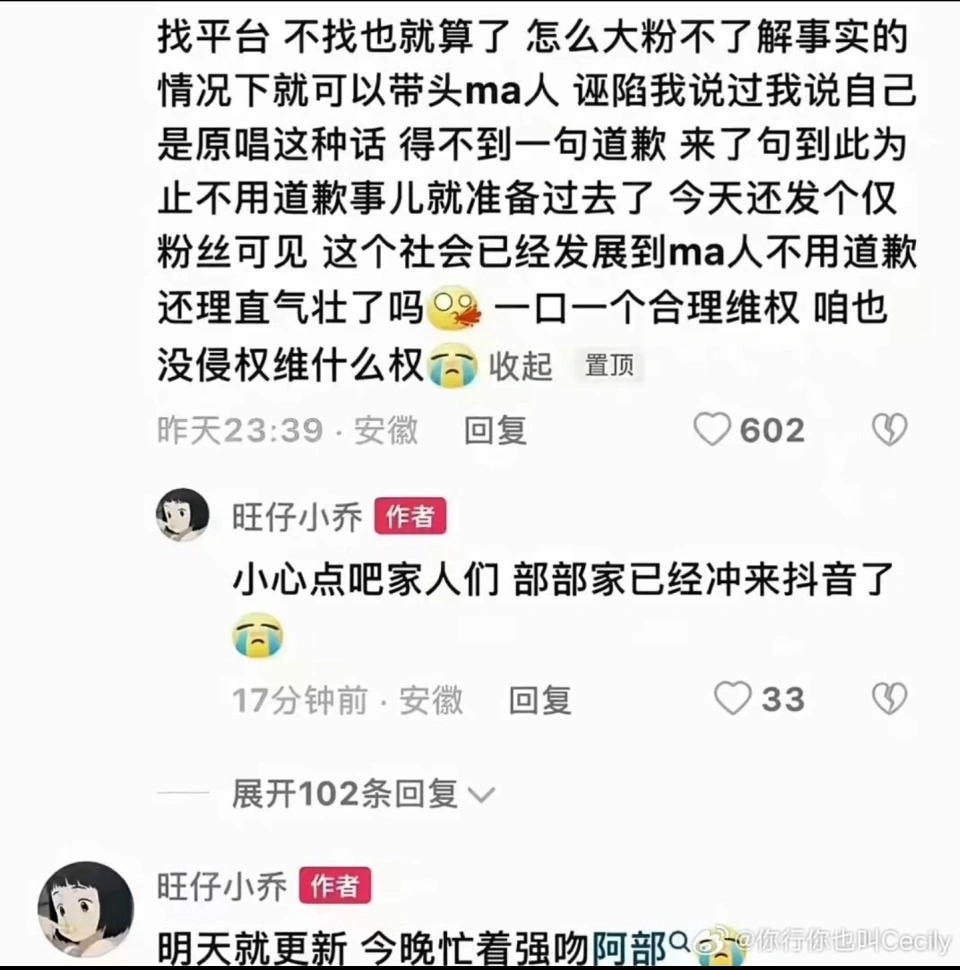The image size is (960, 970).
Task: Like the comment with 602 likes
Action: [713, 430]
